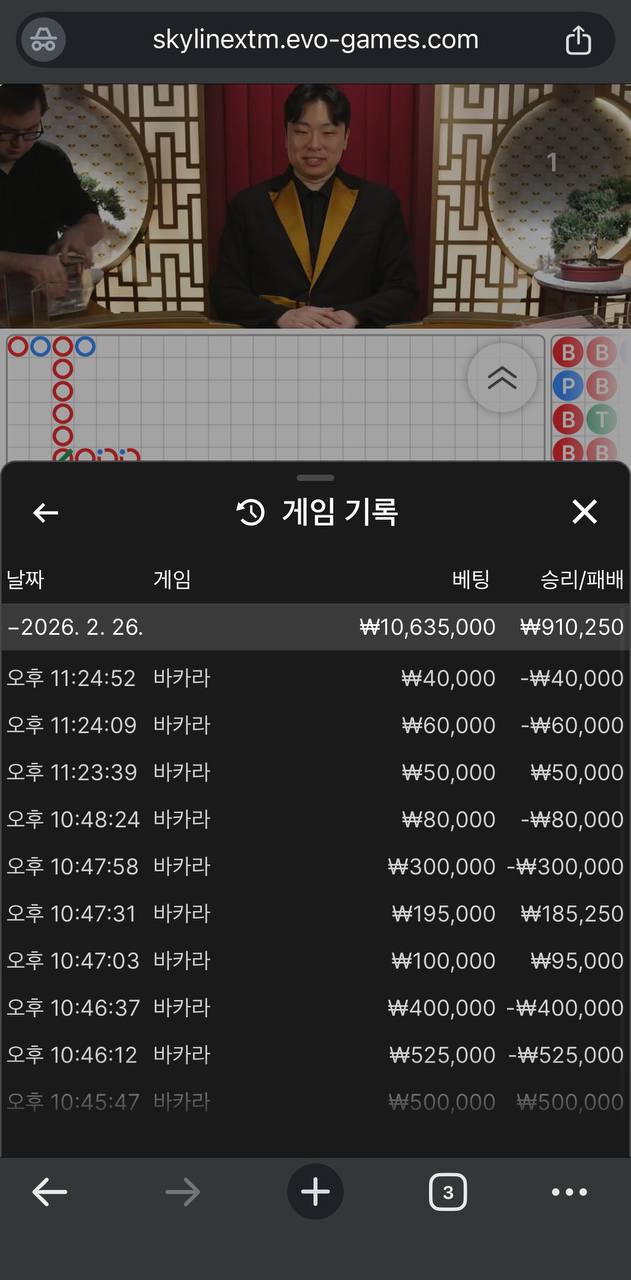Collapse the 2026. 2. 26. date group
The height and width of the screenshot is (1280, 631).
[76, 627]
